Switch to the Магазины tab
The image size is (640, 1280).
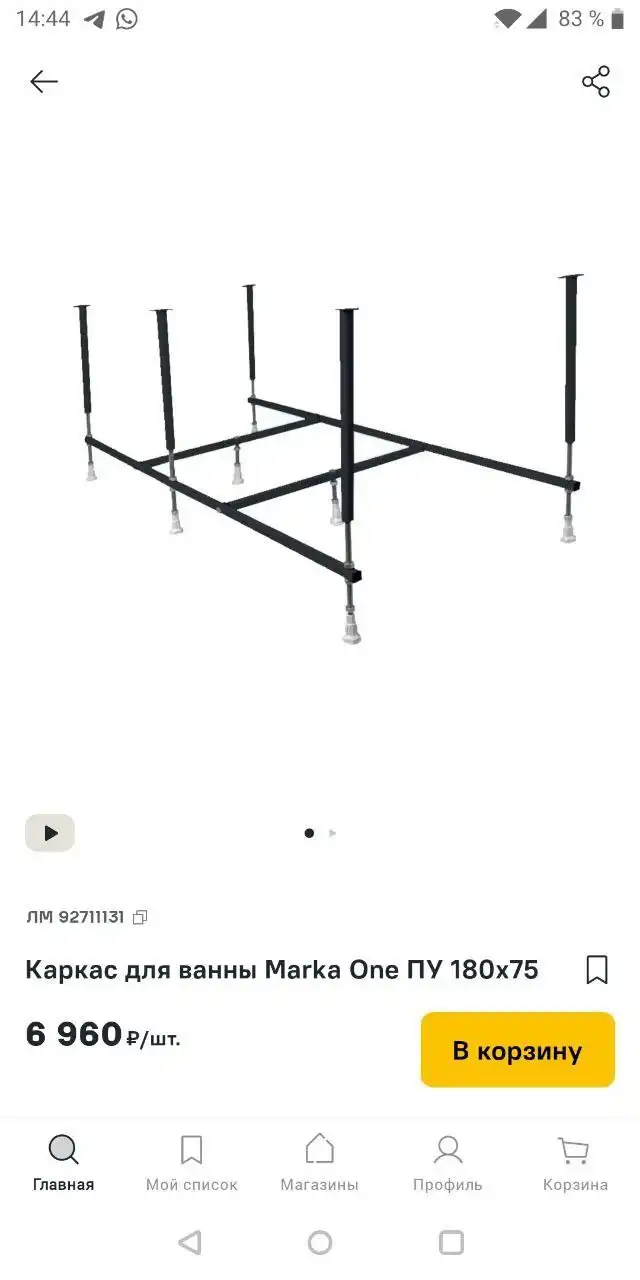320,1163
